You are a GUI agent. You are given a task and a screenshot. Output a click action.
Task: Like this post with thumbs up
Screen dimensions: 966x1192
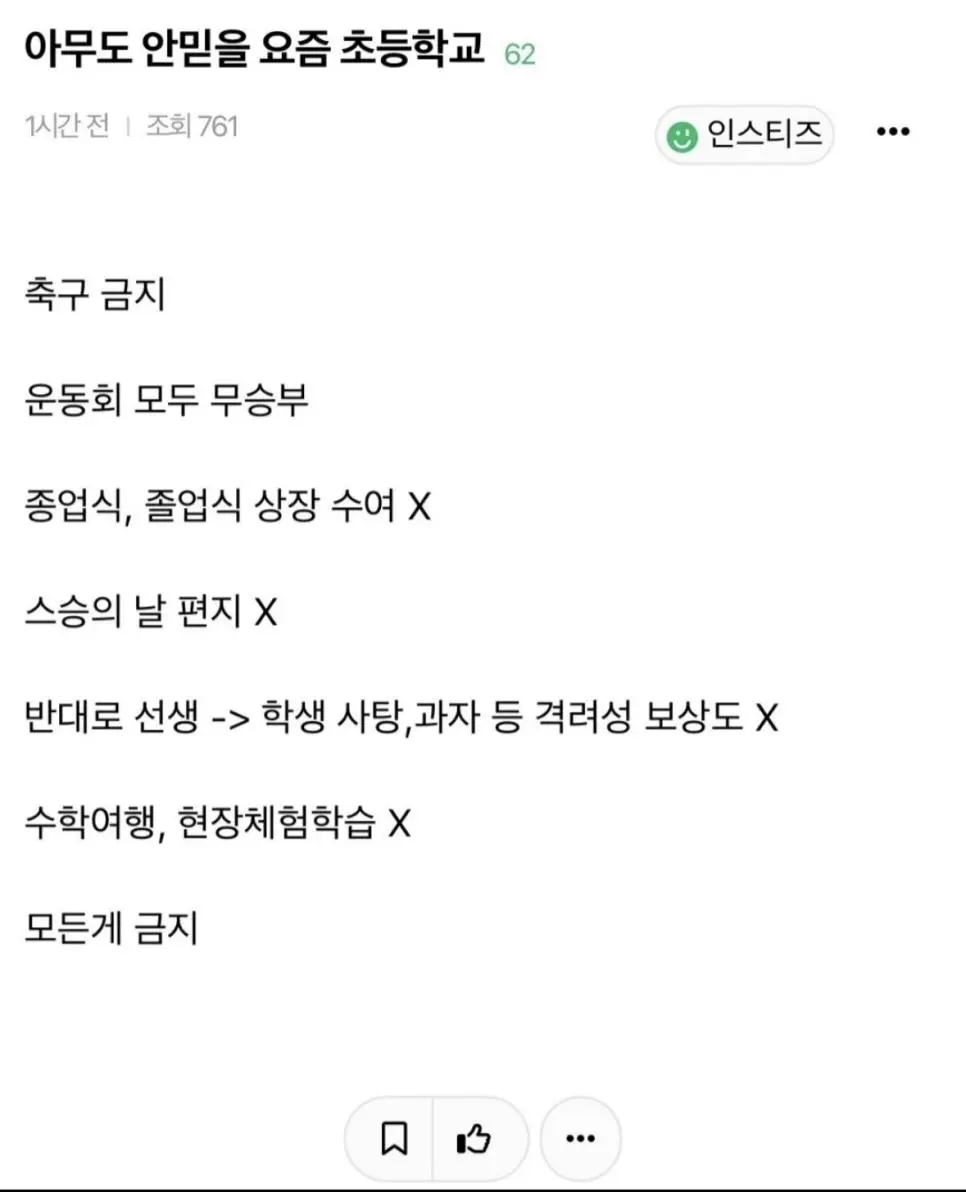(x=473, y=1138)
